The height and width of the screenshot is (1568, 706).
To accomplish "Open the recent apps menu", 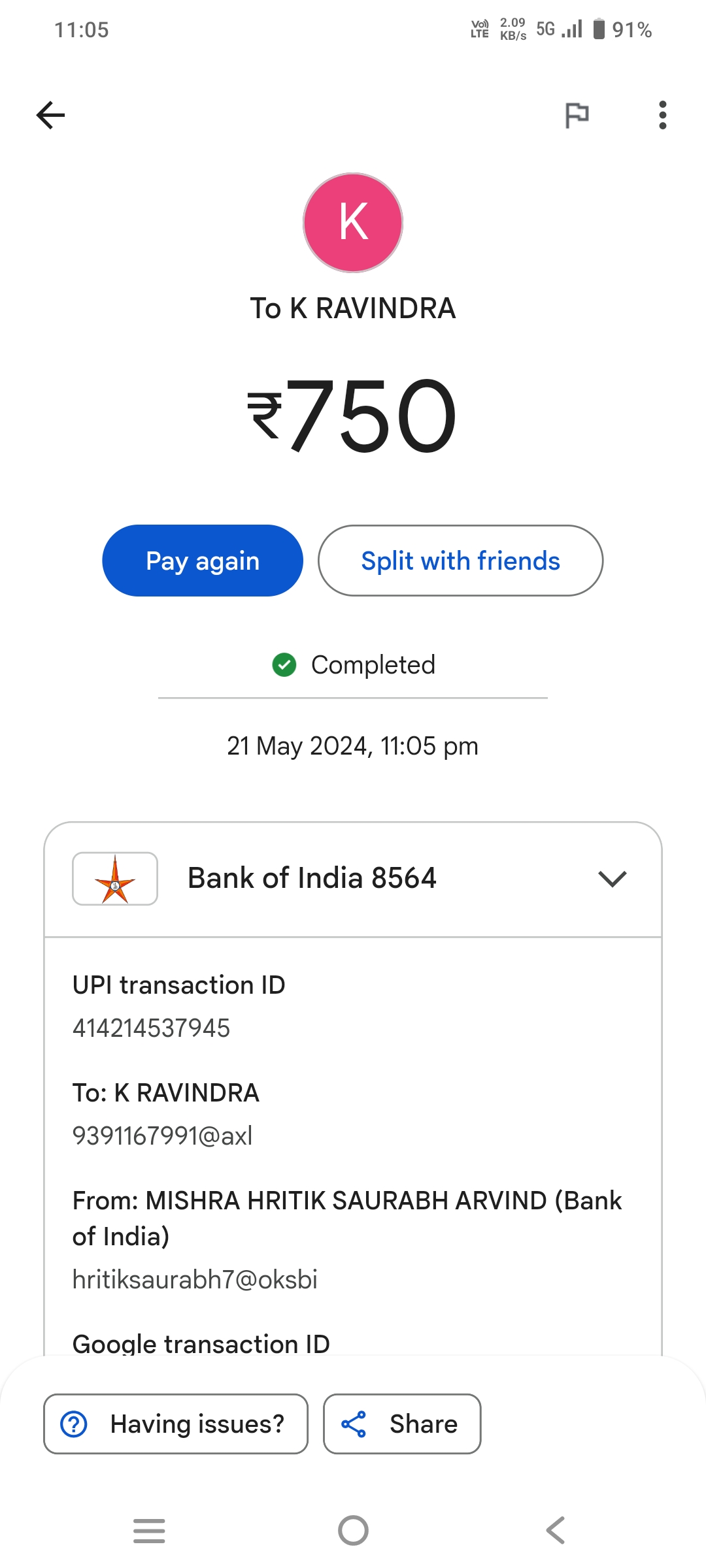I will click(x=149, y=1530).
